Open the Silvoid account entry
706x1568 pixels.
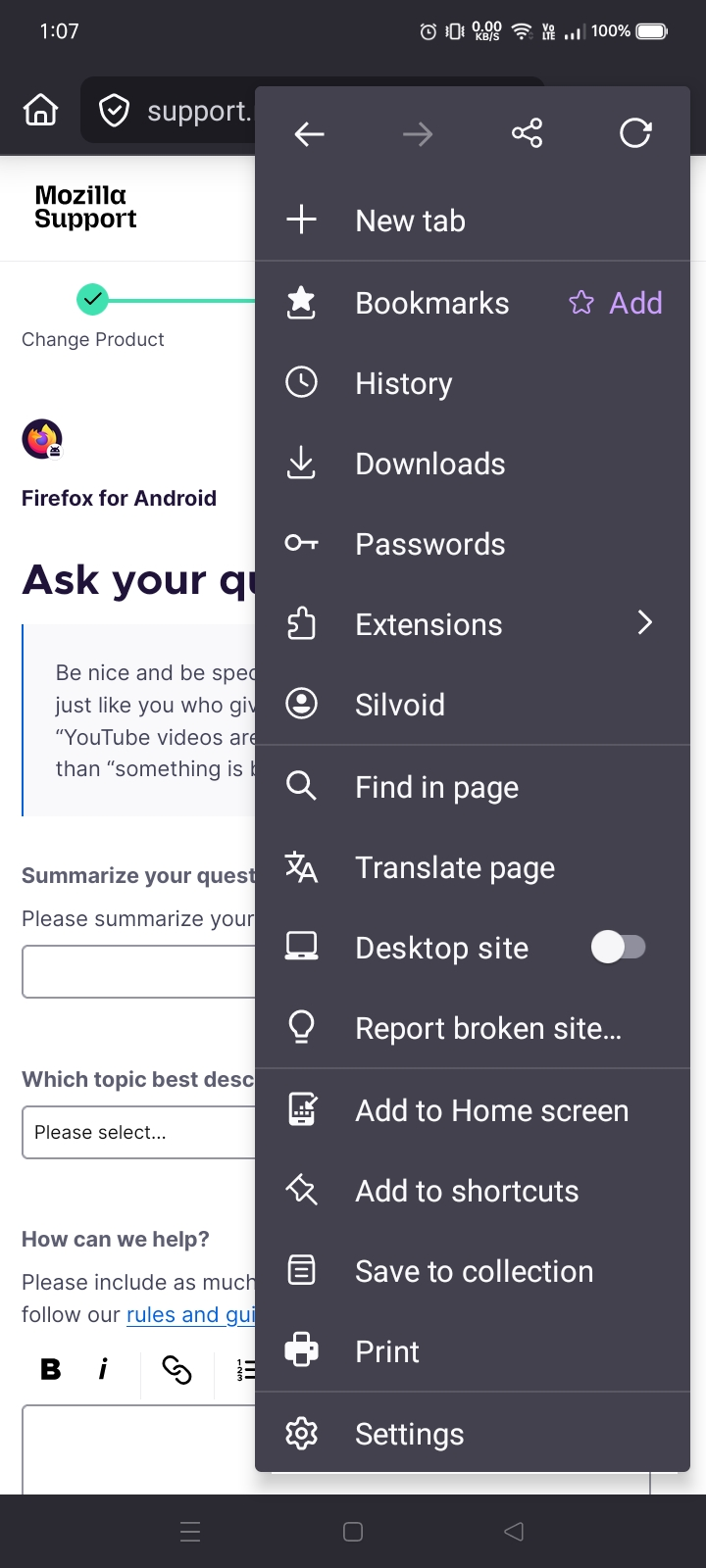[x=400, y=705]
